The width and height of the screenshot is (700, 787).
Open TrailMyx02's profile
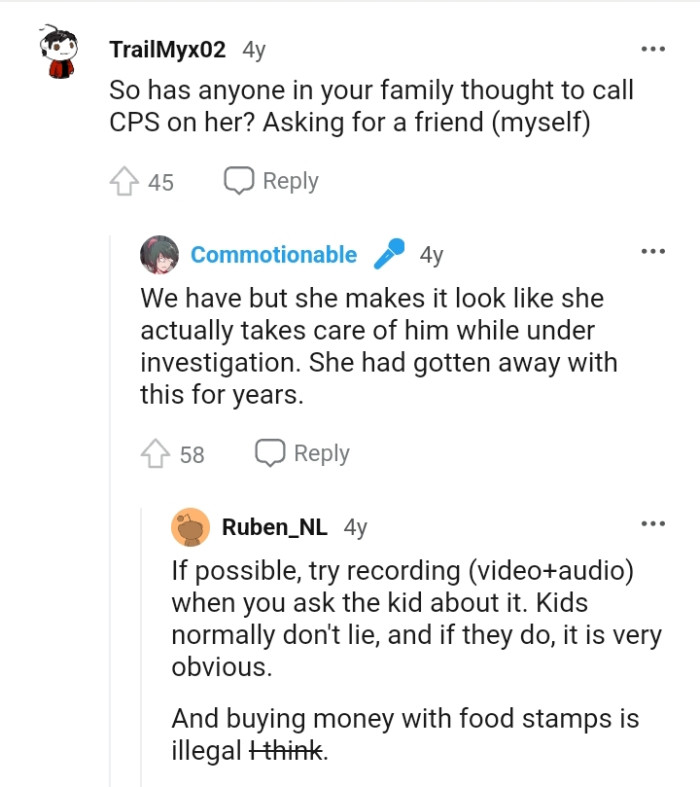click(166, 49)
